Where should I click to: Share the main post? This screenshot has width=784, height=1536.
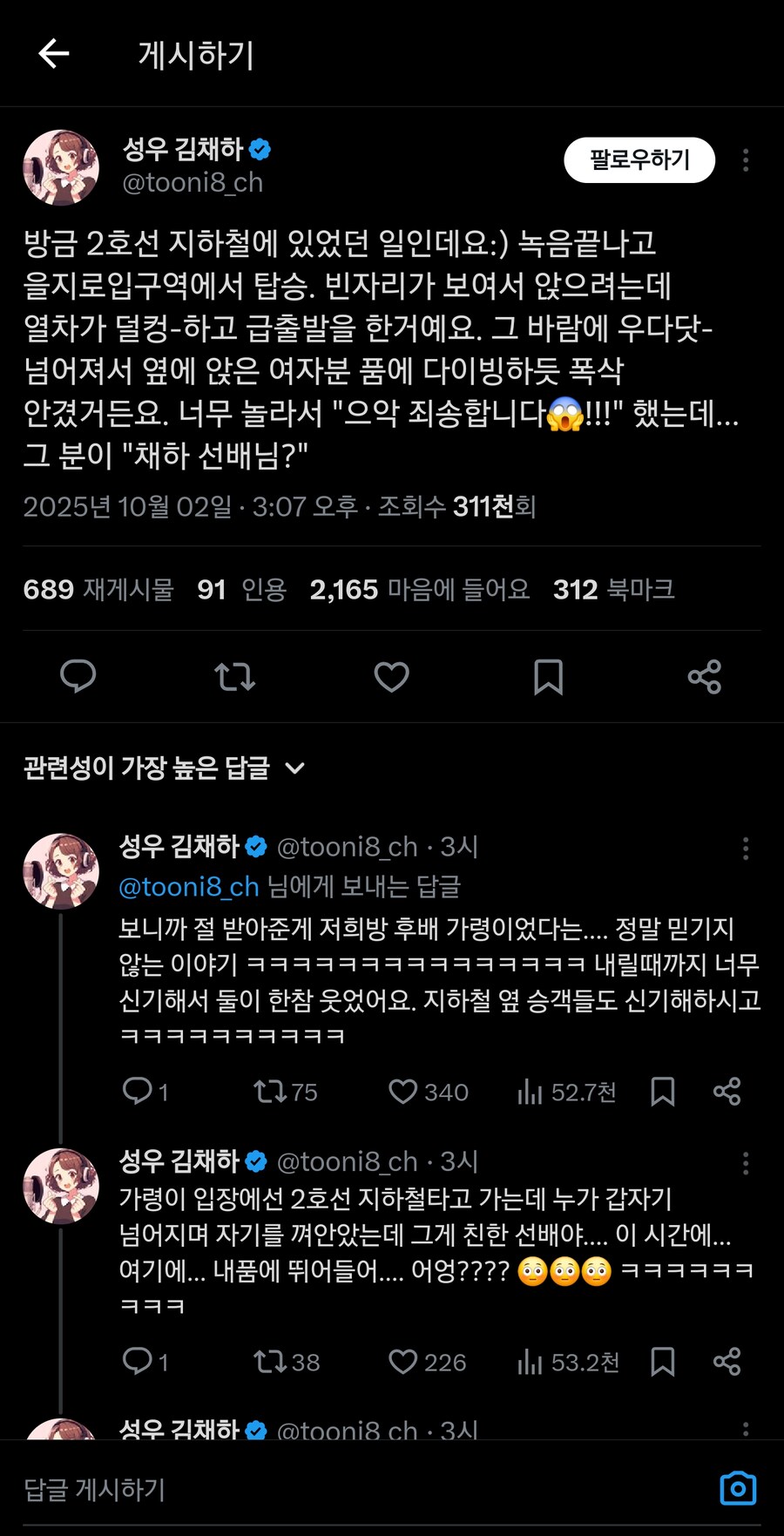pos(704,676)
